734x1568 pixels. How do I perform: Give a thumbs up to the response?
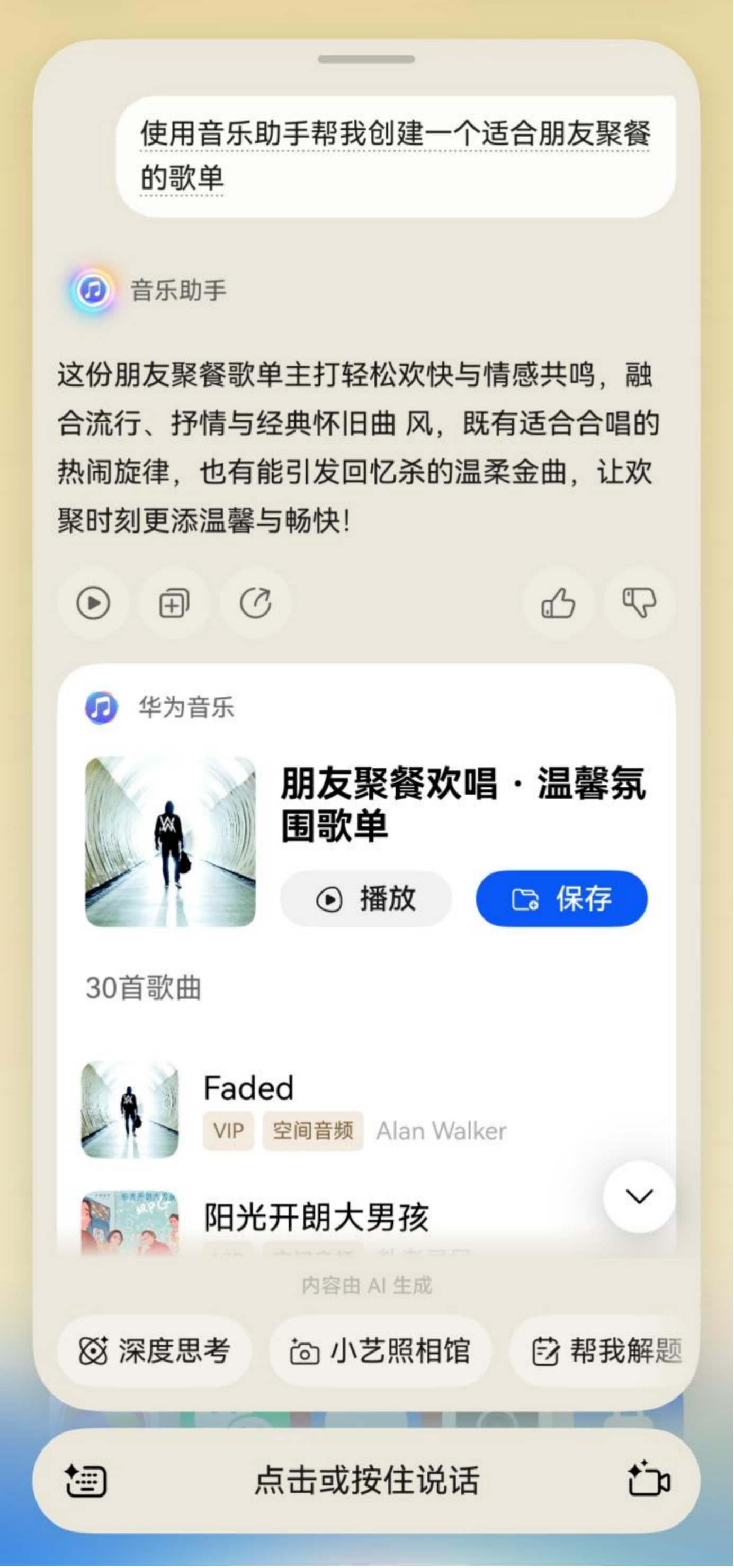558,603
